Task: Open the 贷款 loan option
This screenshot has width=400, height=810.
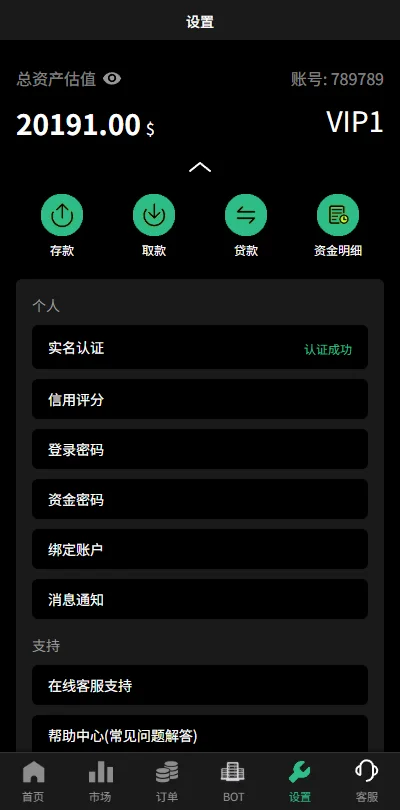Action: coord(246,226)
